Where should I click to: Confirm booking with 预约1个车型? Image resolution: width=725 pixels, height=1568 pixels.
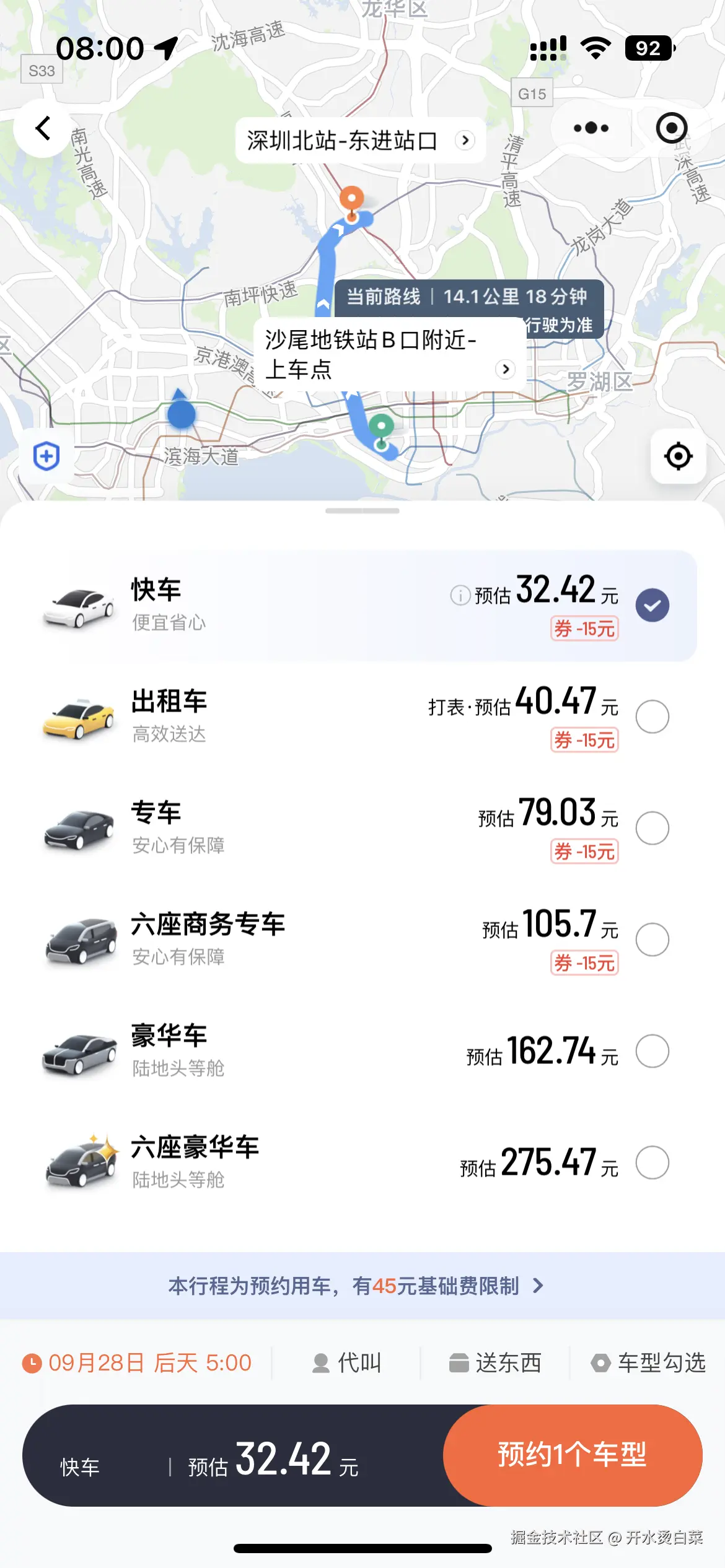572,1455
